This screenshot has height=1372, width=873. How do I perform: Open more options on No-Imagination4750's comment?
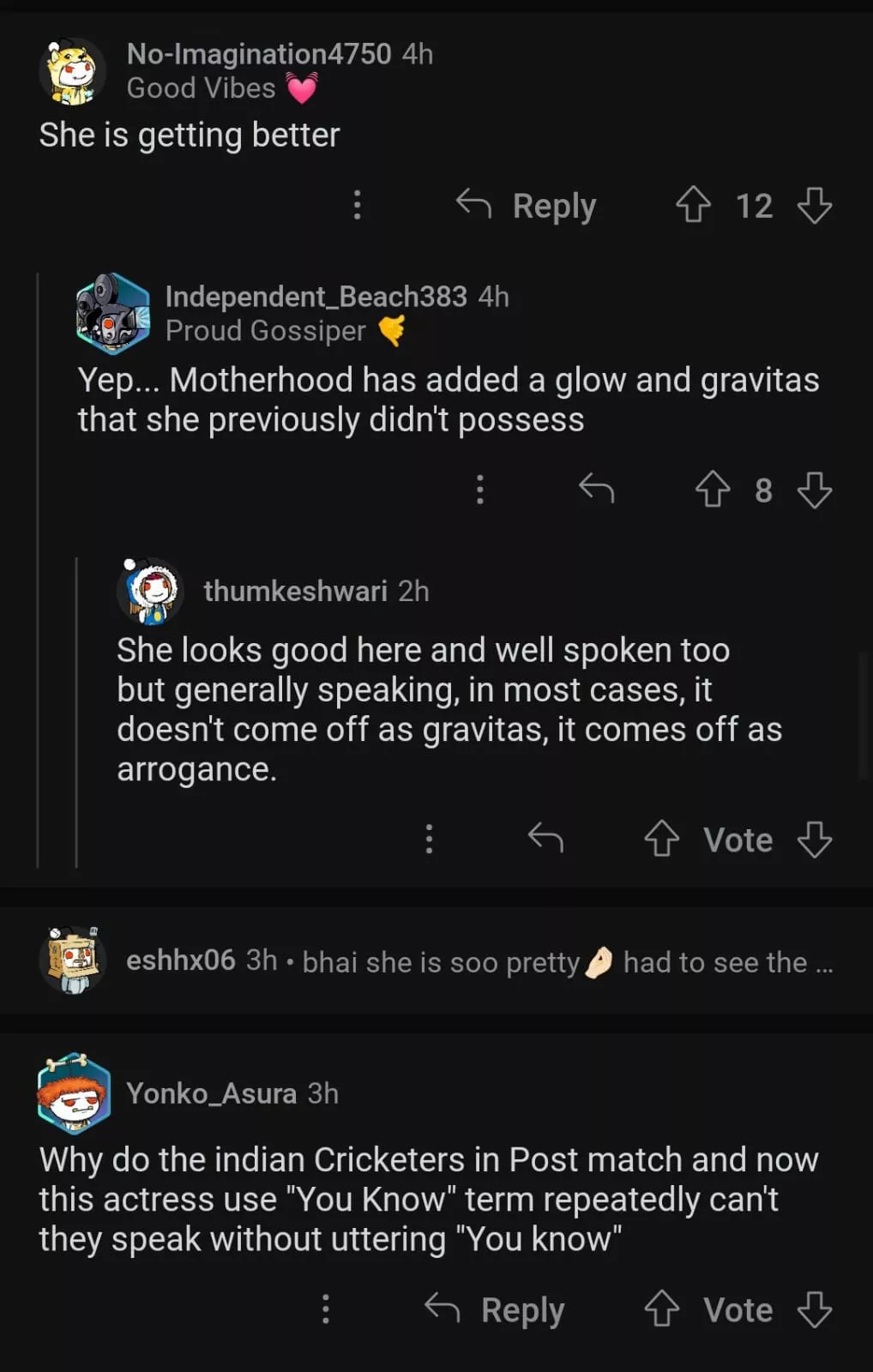[358, 205]
